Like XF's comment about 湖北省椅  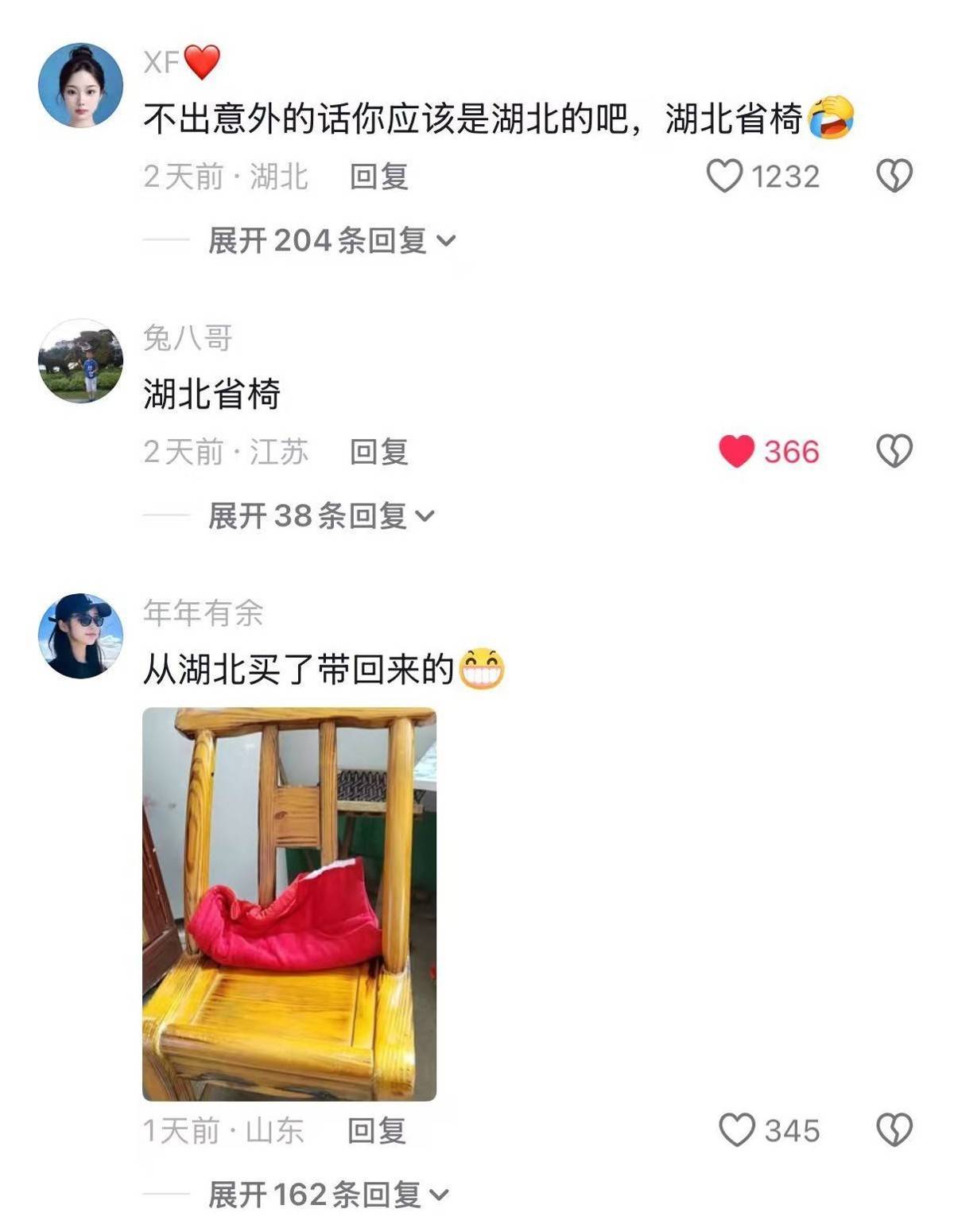725,176
